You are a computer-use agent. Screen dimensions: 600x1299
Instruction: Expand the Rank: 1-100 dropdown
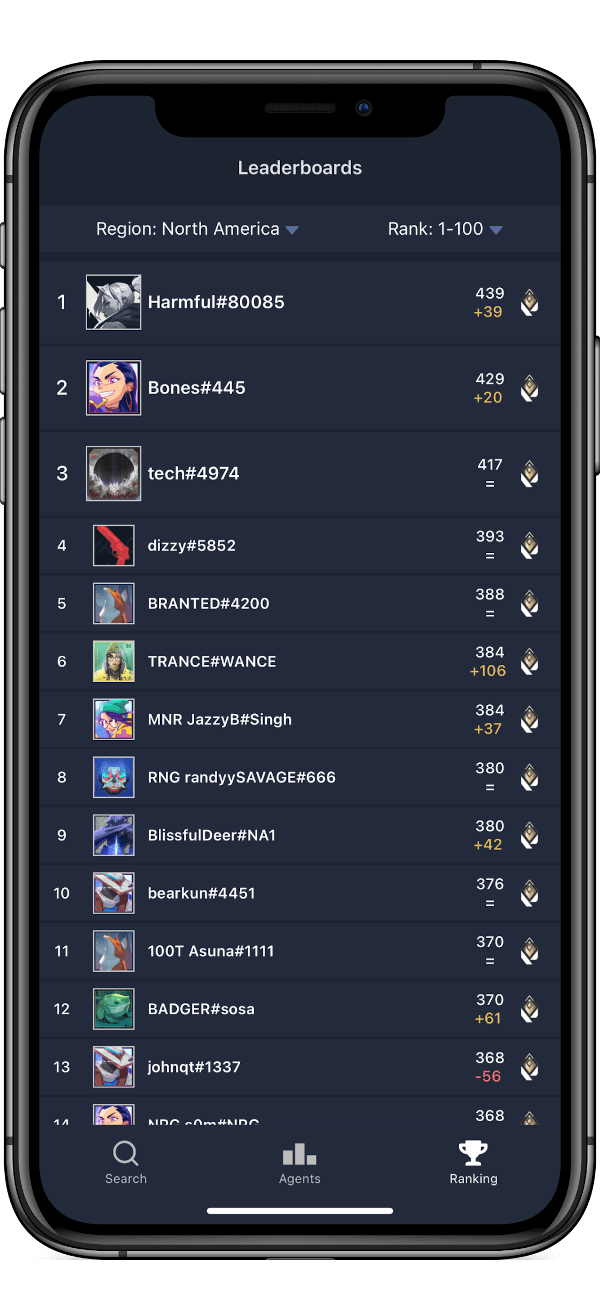pos(445,229)
